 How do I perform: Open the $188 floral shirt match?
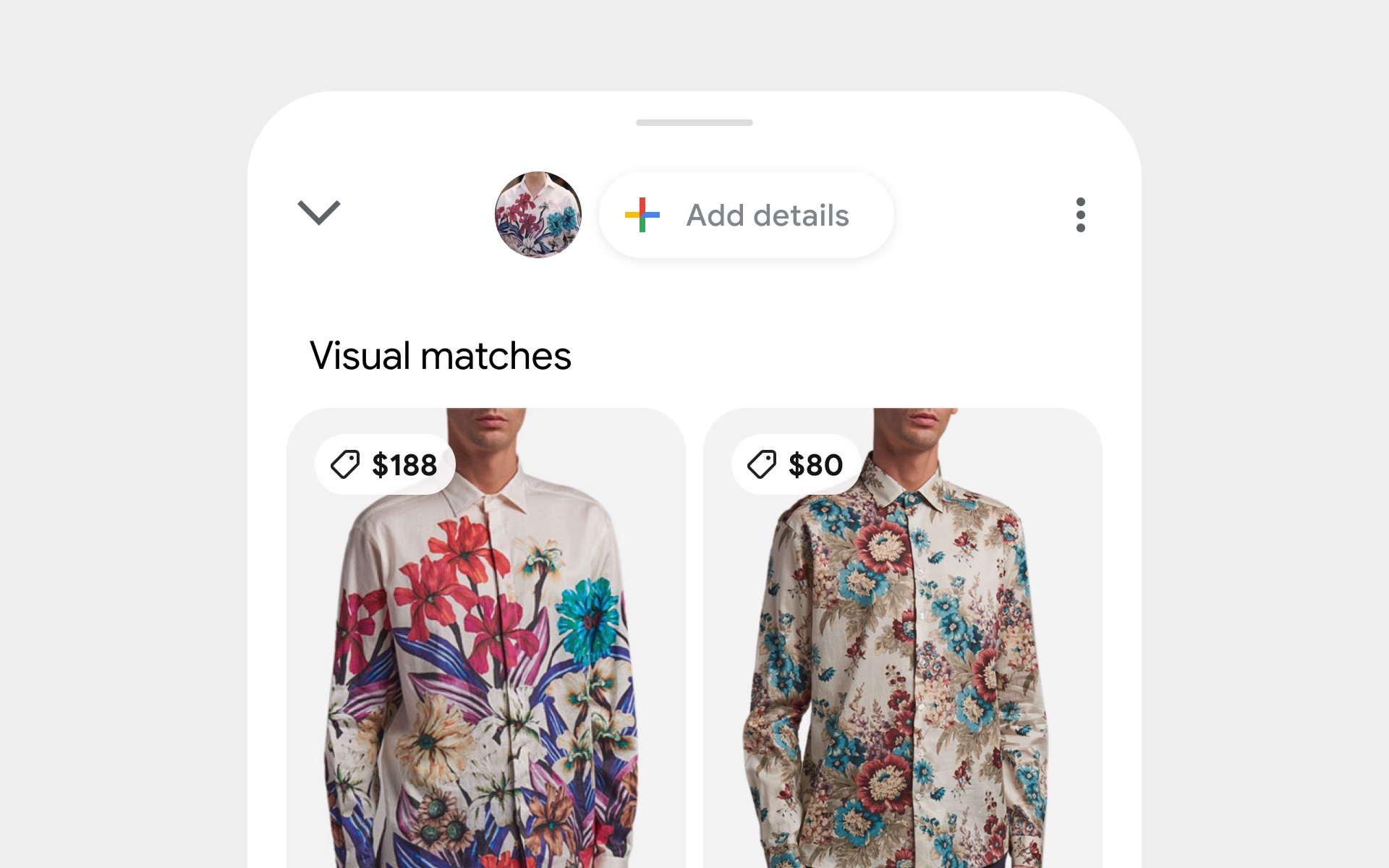click(x=486, y=638)
